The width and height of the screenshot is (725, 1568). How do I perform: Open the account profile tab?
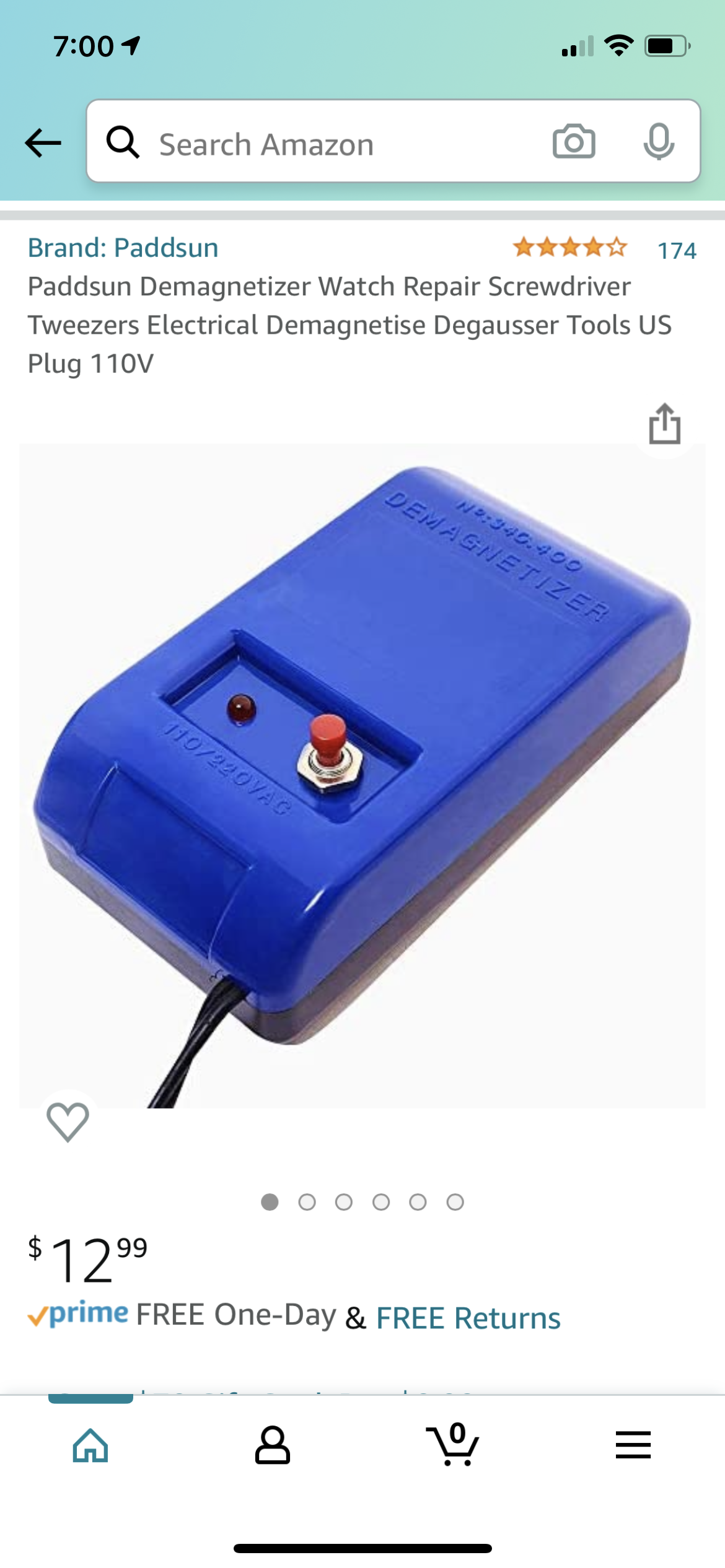[x=273, y=1445]
